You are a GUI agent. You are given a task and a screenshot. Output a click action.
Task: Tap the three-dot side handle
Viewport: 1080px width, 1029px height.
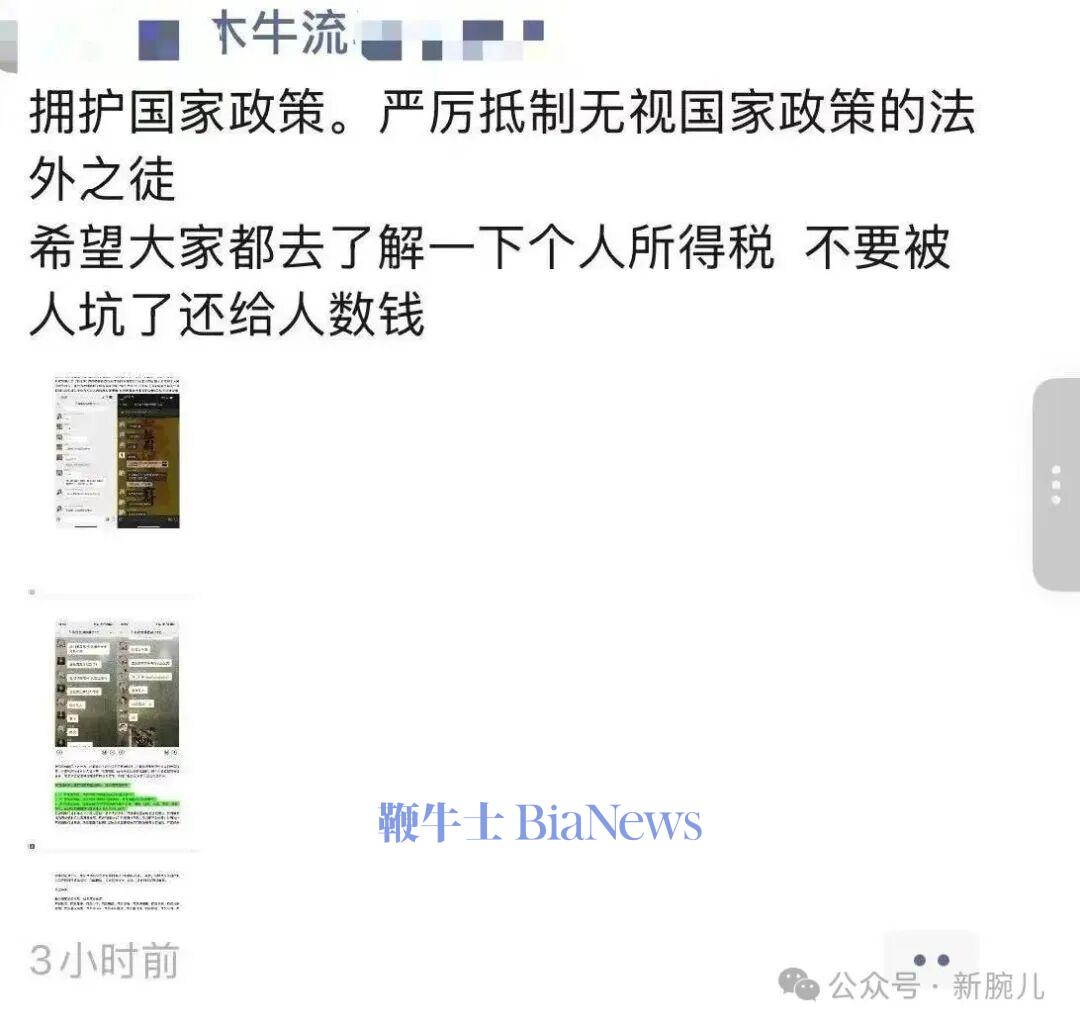pyautogui.click(x=1056, y=485)
